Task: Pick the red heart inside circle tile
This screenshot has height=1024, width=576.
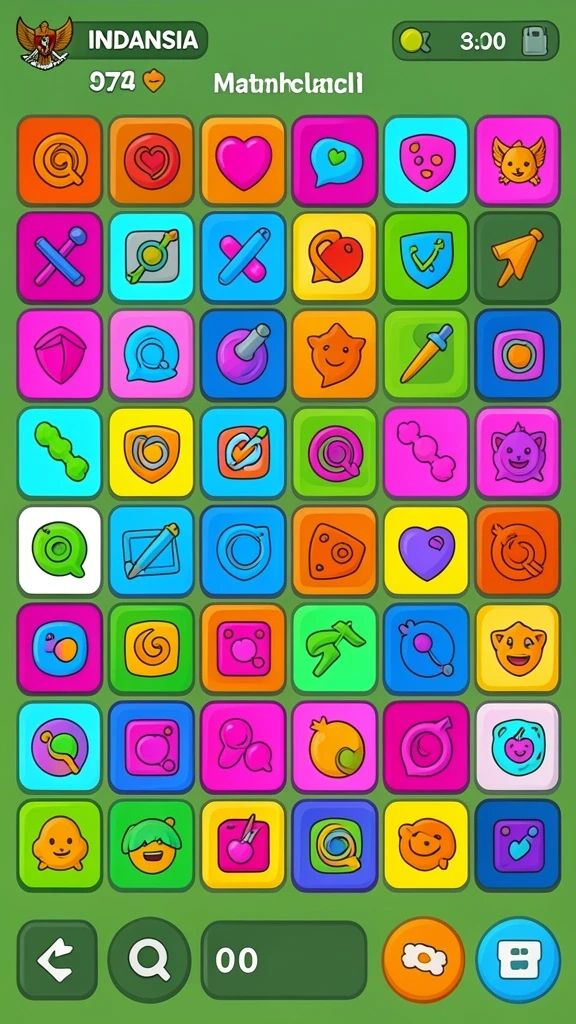Action: pos(152,161)
